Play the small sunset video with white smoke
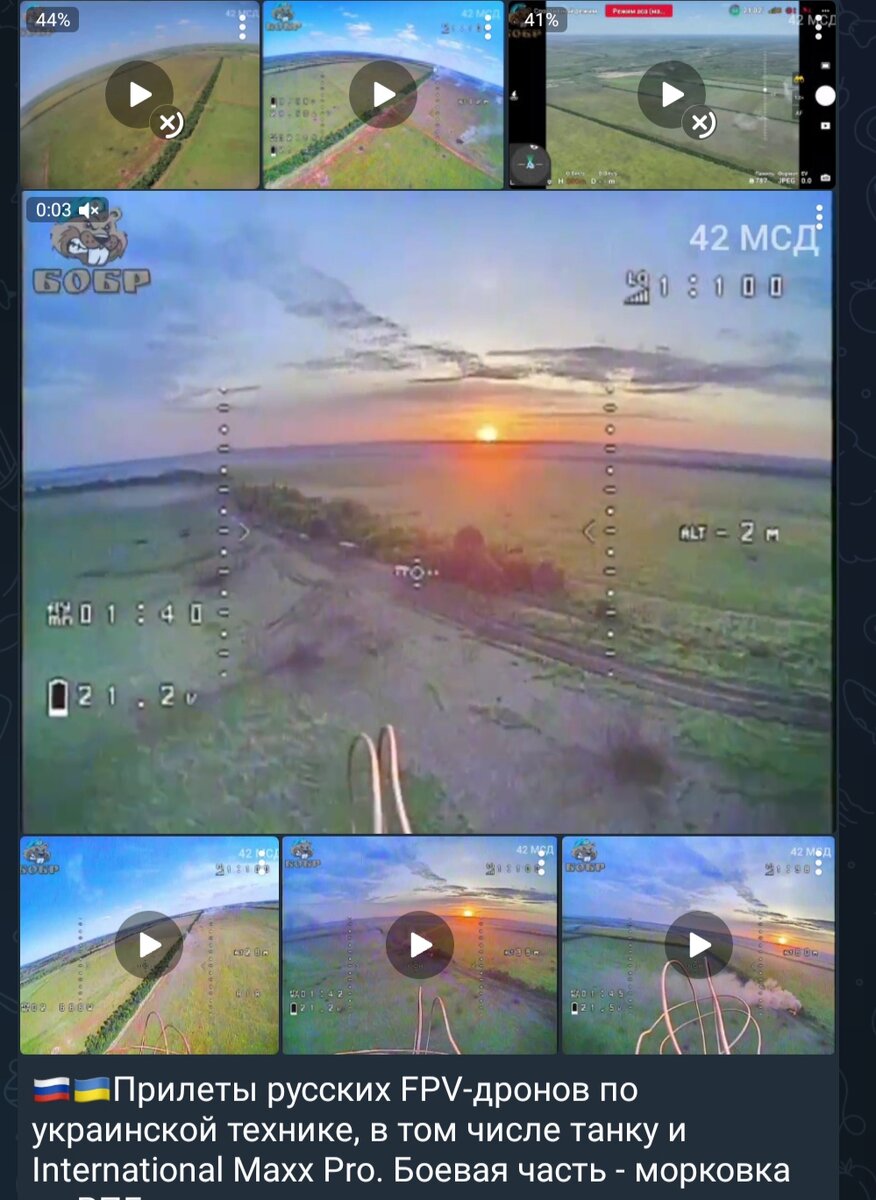Viewport: 876px width, 1200px height. pyautogui.click(x=698, y=945)
